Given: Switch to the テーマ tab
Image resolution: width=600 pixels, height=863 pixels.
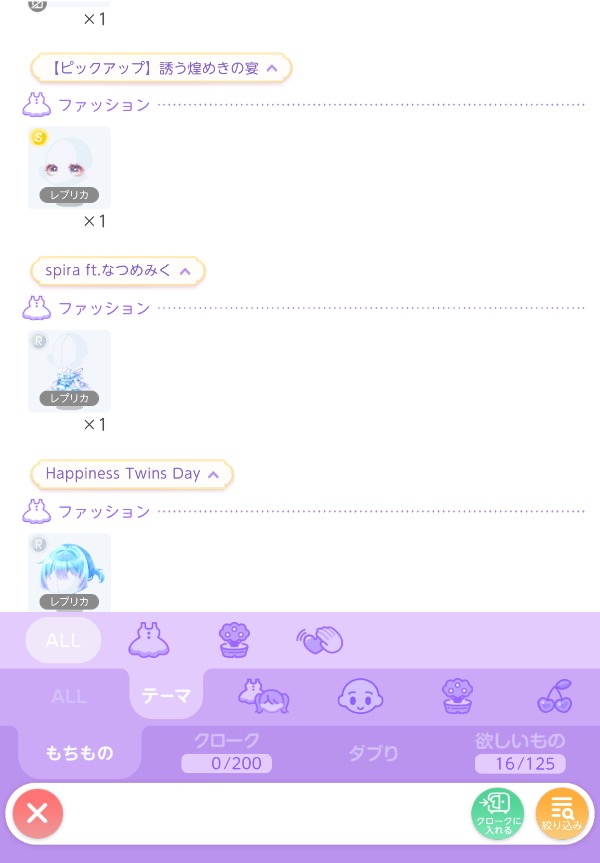Looking at the screenshot, I should pos(166,696).
